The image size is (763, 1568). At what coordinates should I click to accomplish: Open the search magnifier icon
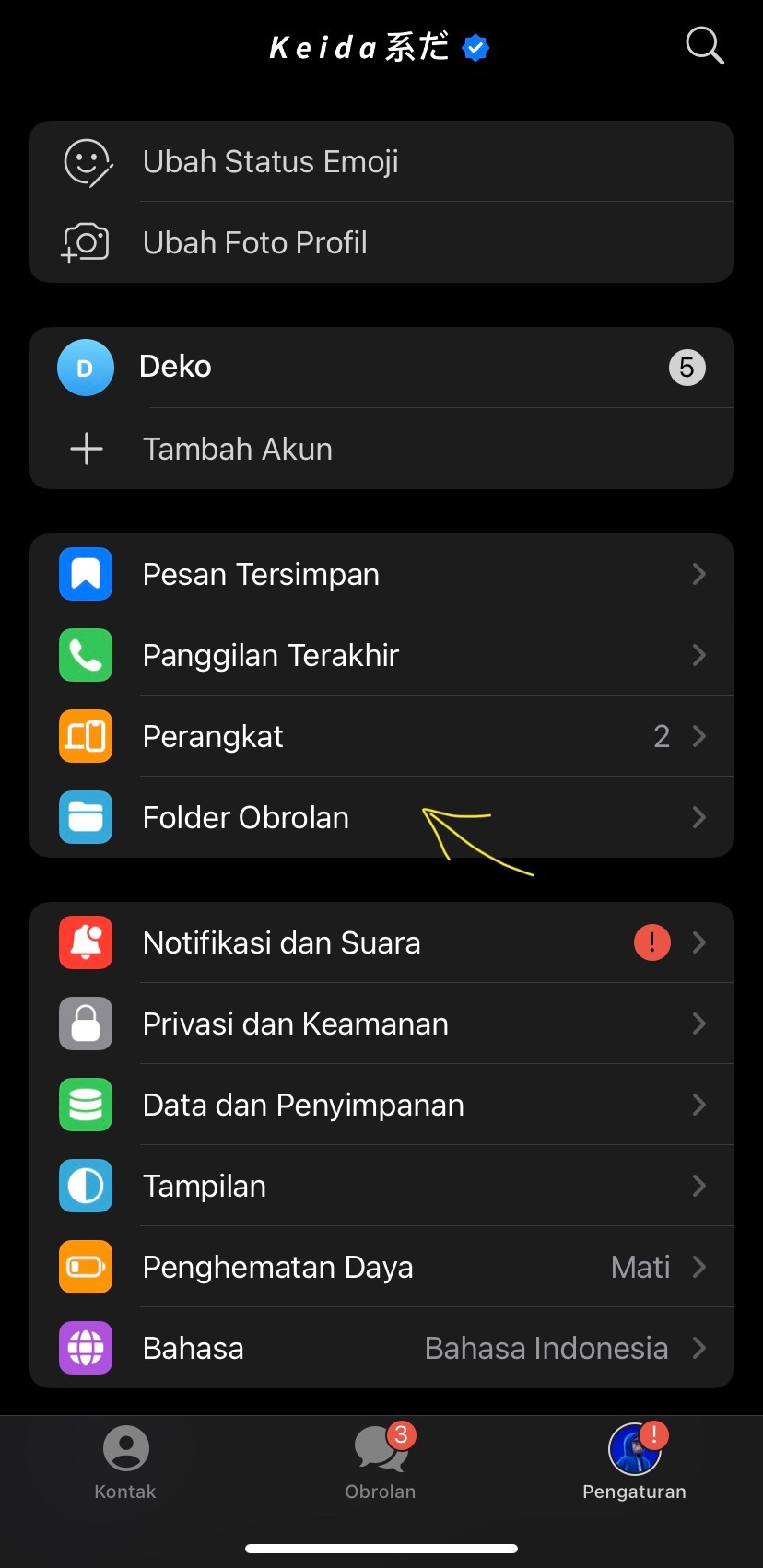pos(705,45)
